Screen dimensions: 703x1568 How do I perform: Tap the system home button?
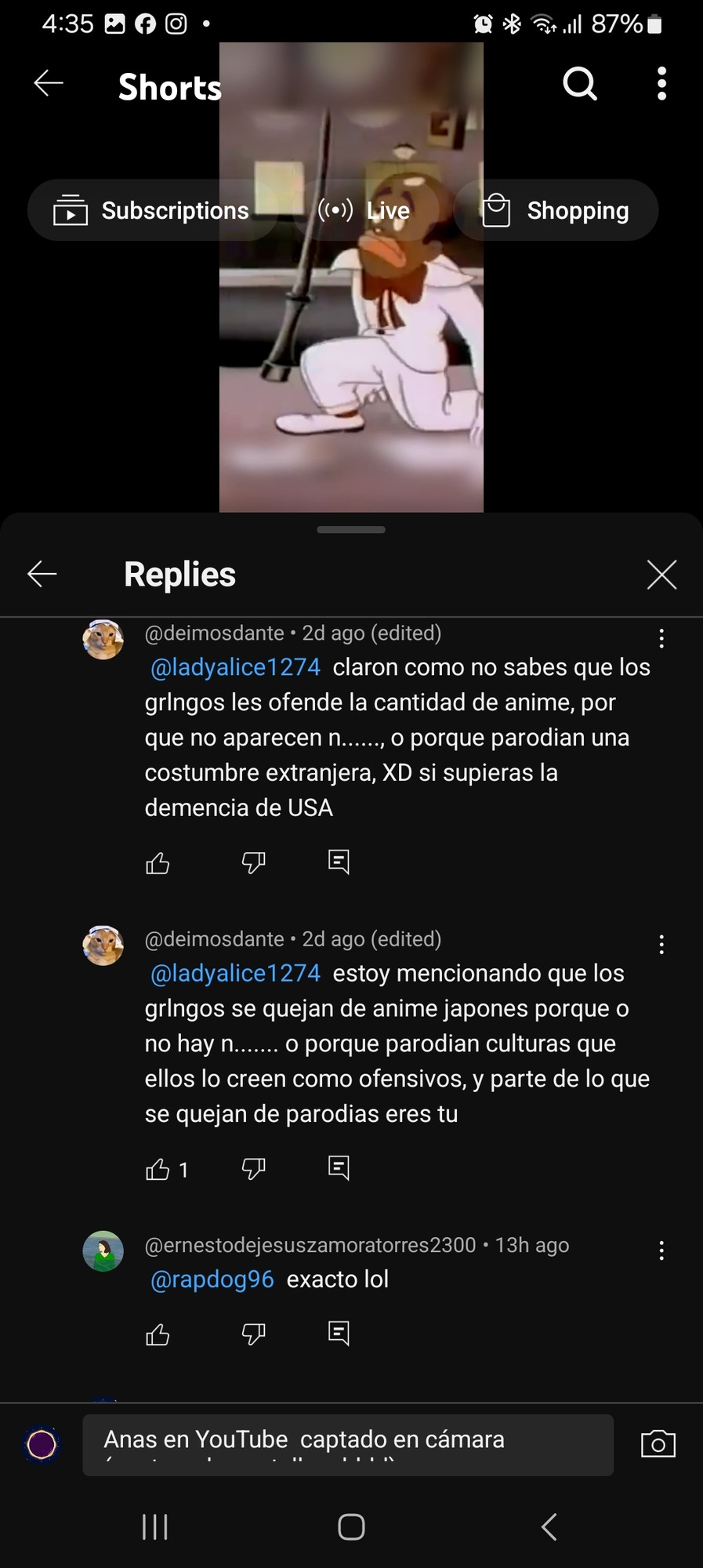coord(351,1526)
